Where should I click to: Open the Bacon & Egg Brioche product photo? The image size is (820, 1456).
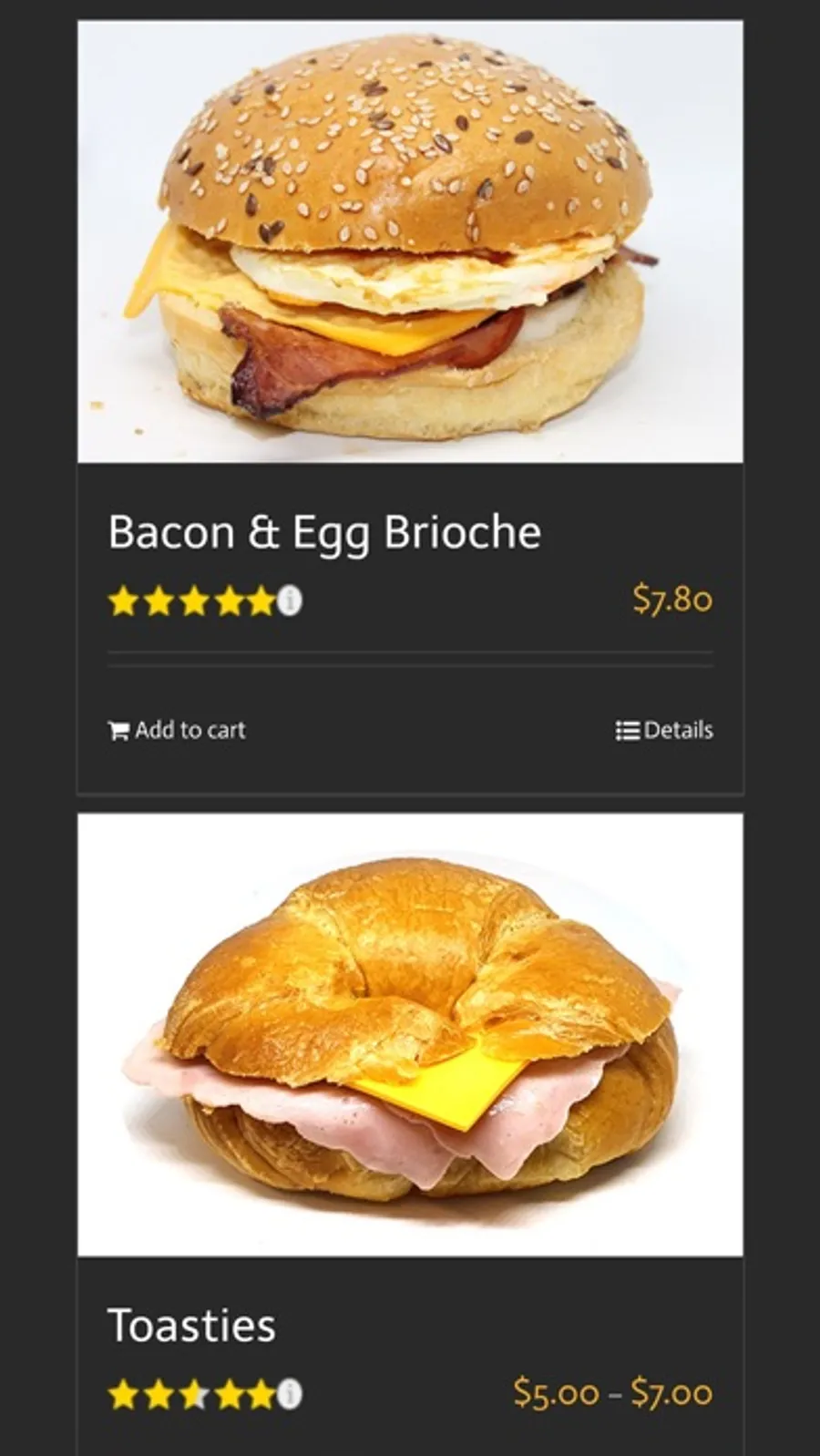410,242
